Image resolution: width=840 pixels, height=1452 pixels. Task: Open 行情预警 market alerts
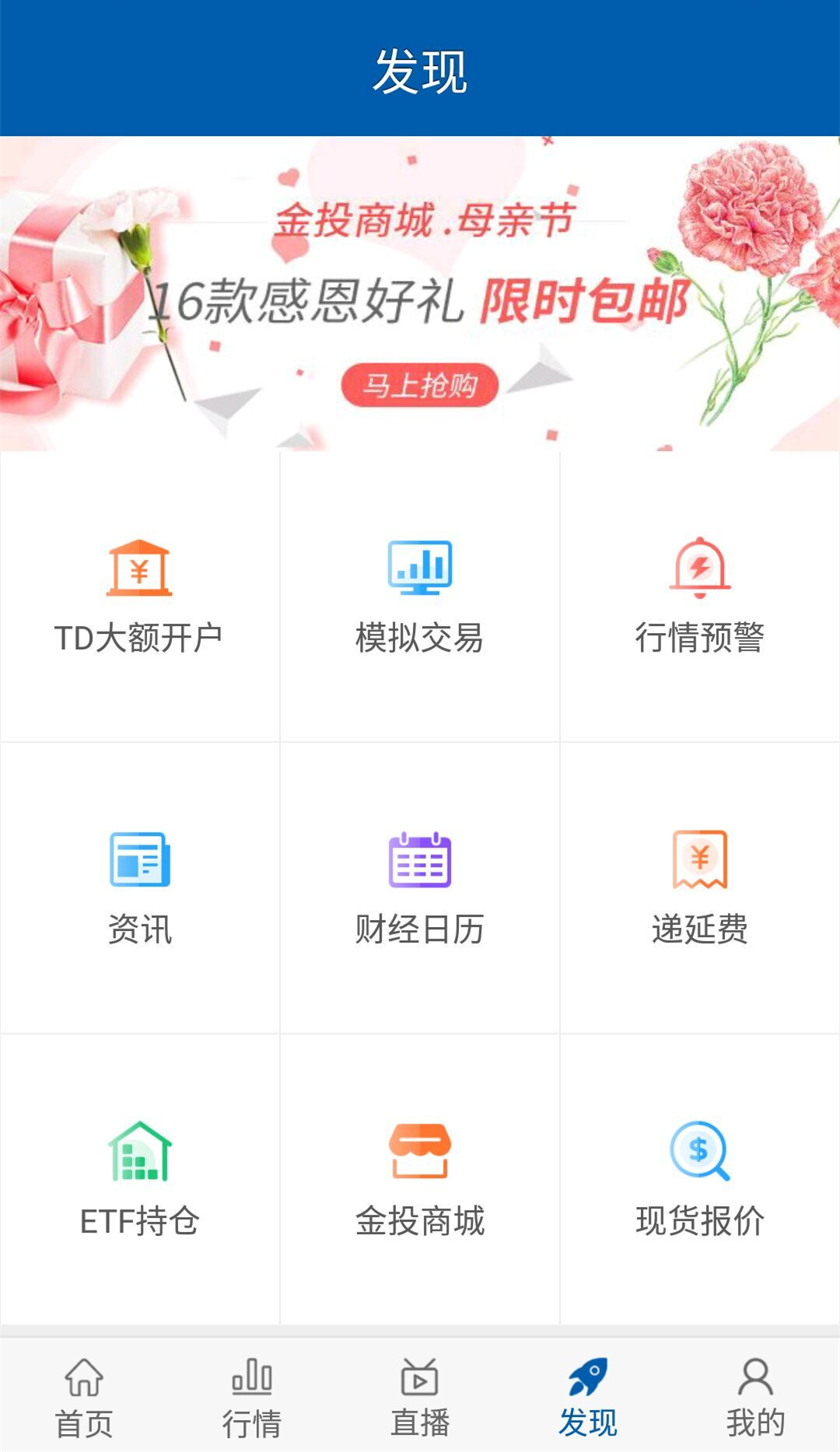click(x=700, y=591)
